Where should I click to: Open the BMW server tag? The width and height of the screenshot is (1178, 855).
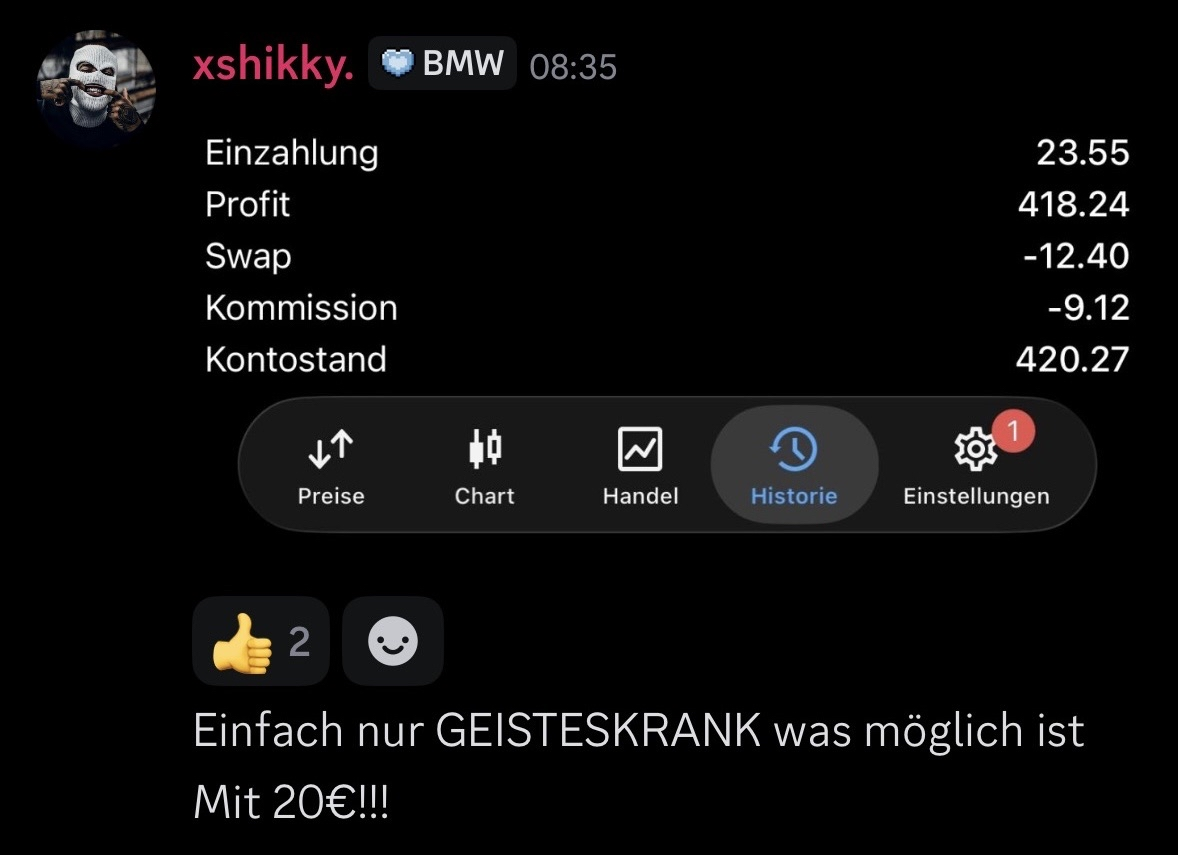point(442,64)
